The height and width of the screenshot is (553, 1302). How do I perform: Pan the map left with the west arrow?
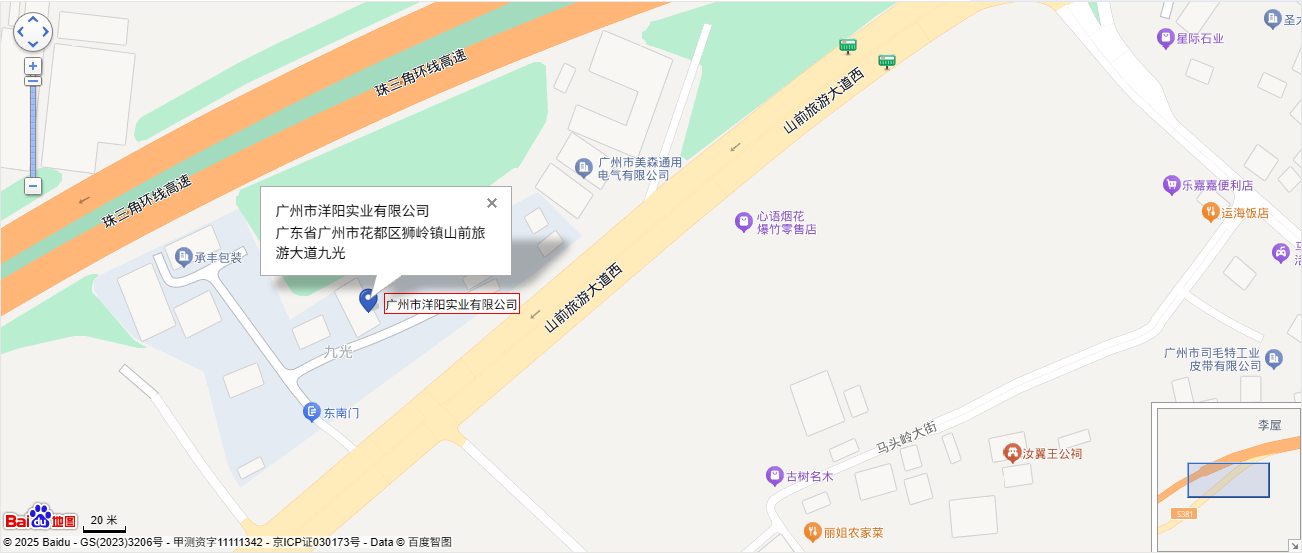pos(21,32)
